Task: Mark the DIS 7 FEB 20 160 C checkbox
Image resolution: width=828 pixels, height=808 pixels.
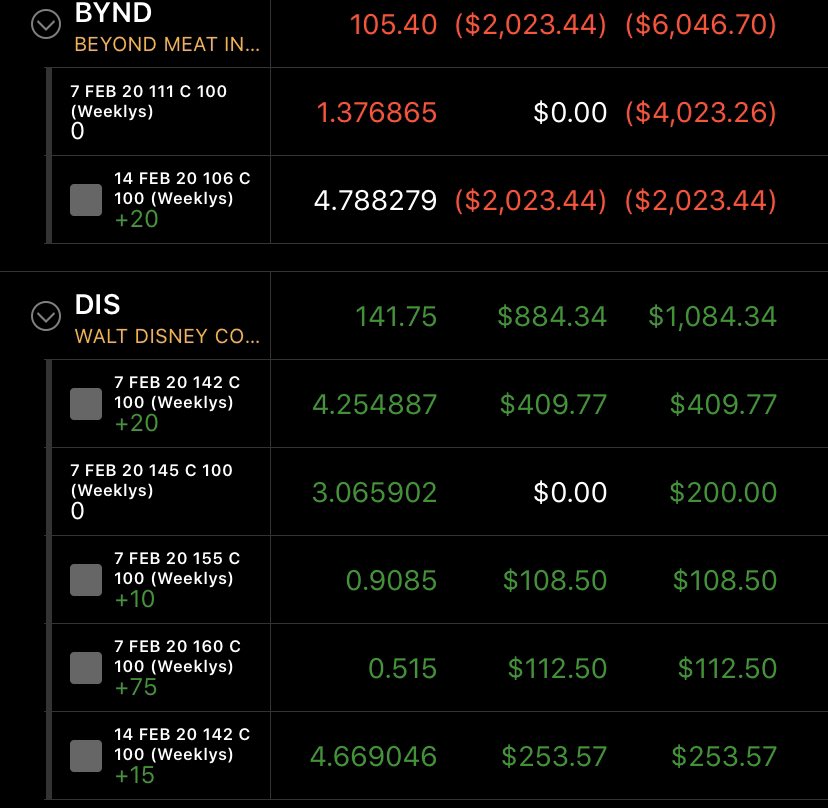Action: [x=86, y=667]
